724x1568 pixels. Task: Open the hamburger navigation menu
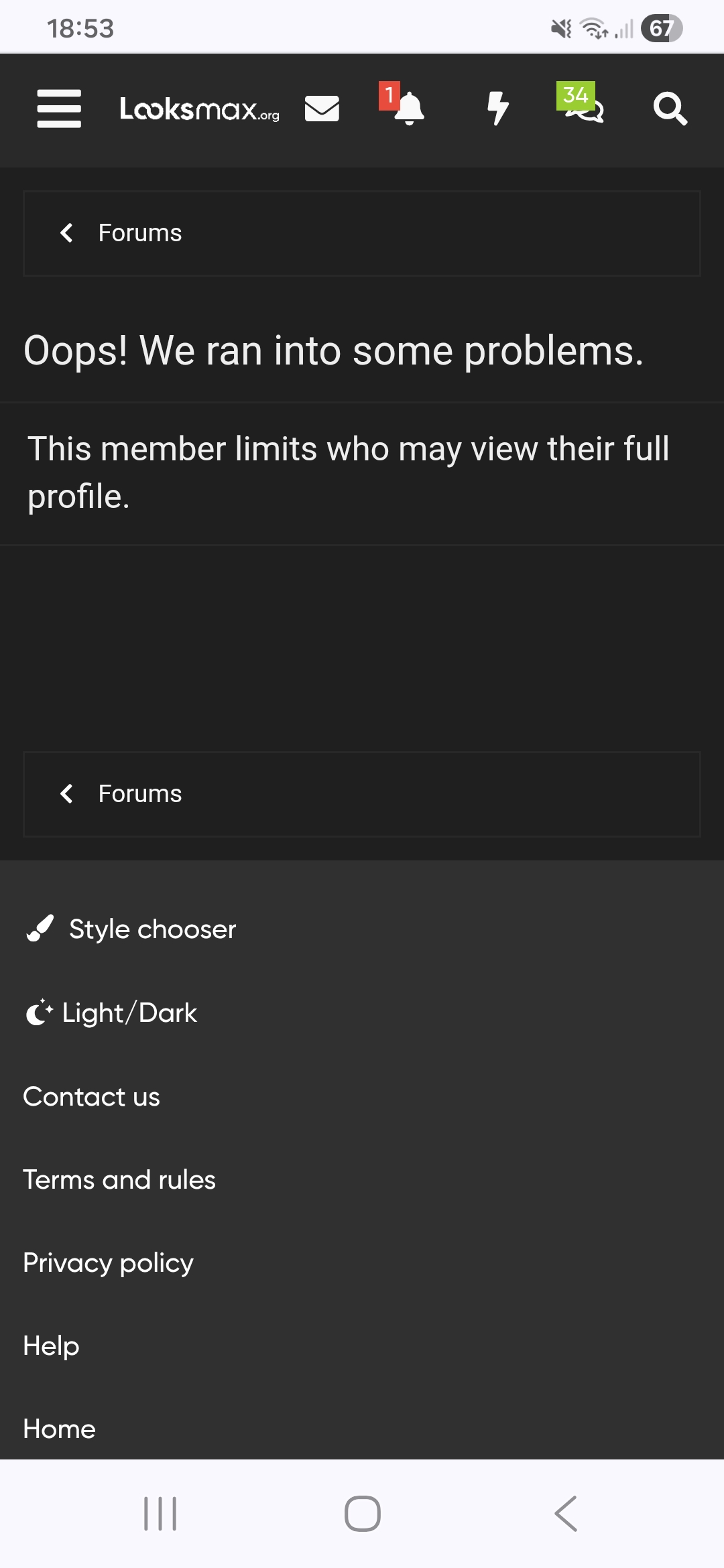click(58, 107)
